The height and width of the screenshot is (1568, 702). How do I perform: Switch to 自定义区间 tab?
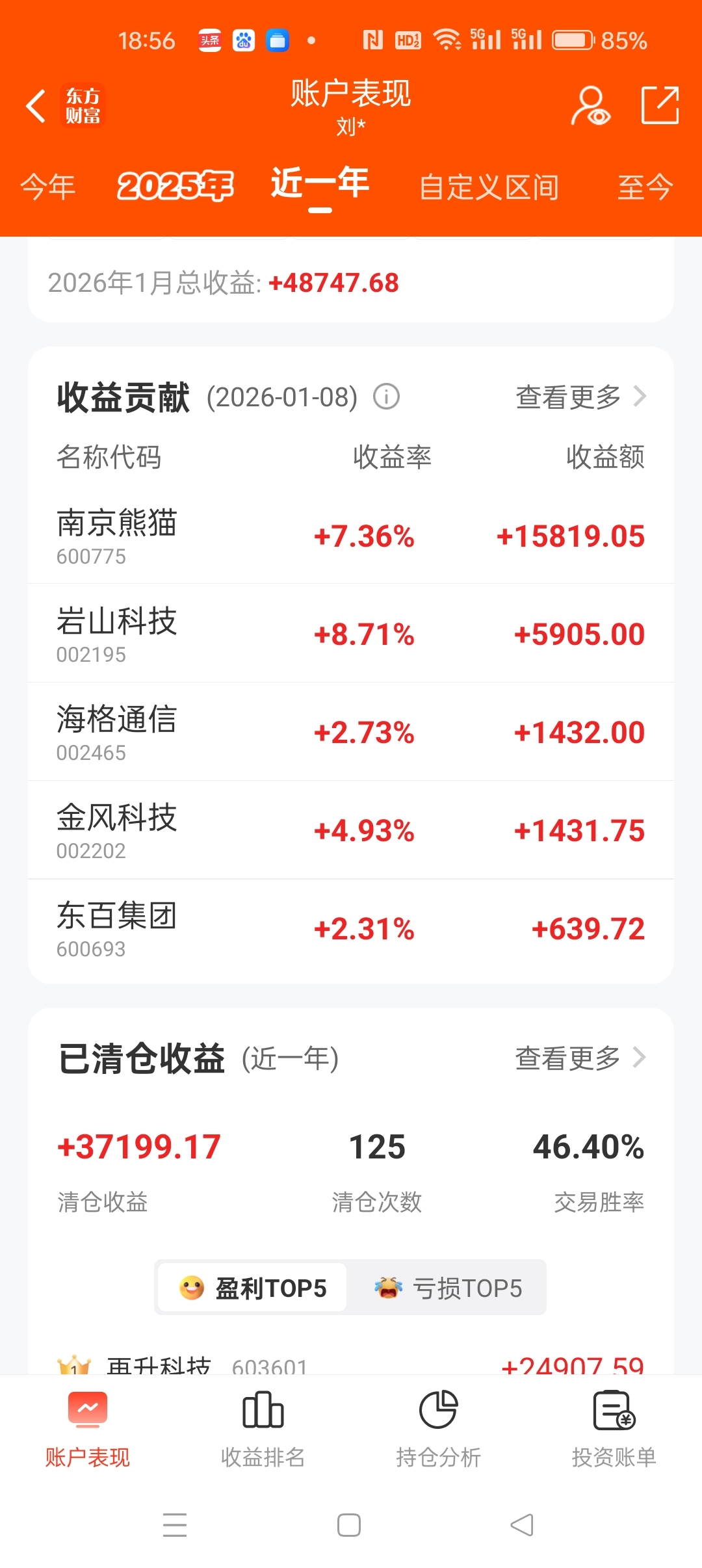489,187
